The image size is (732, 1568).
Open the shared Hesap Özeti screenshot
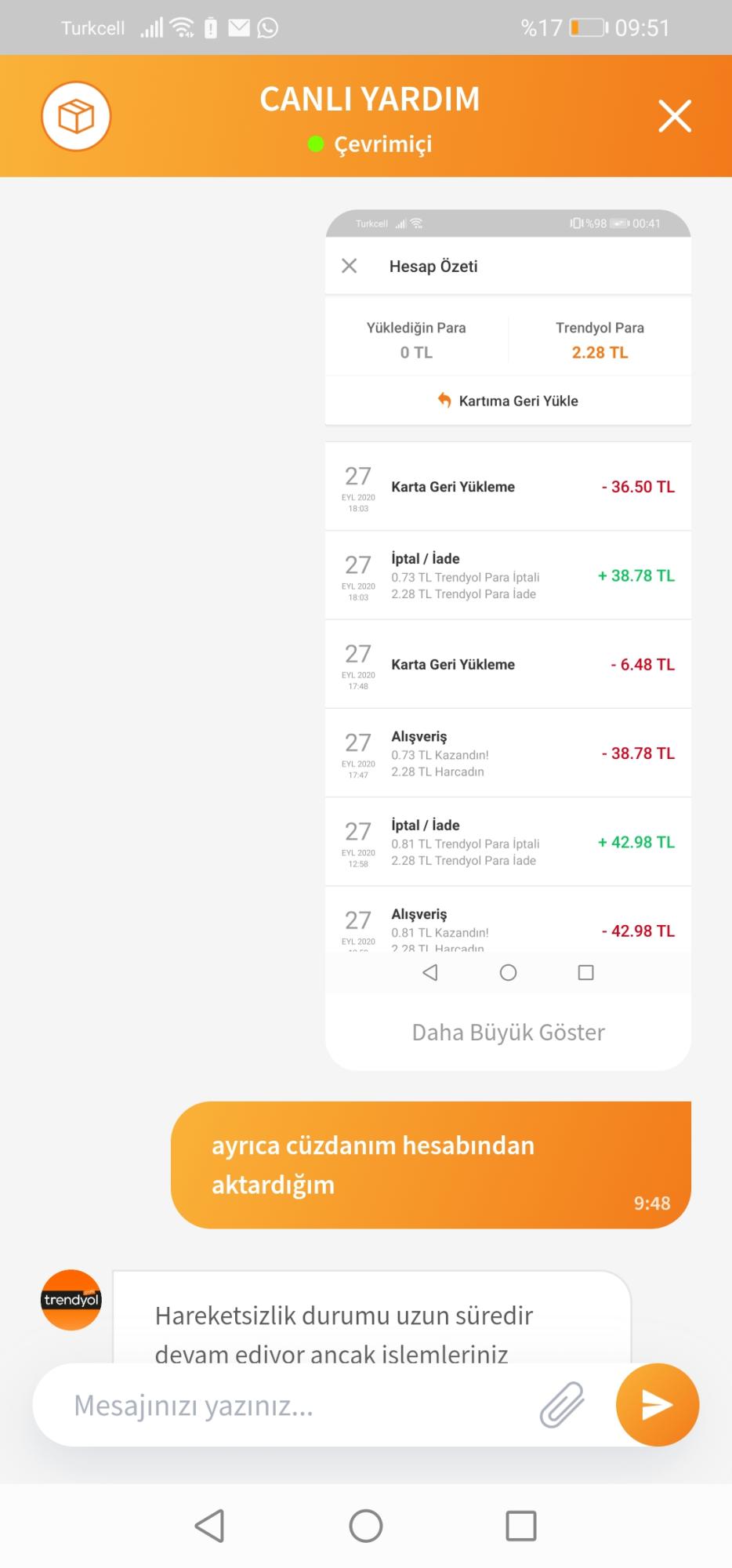pyautogui.click(x=508, y=601)
